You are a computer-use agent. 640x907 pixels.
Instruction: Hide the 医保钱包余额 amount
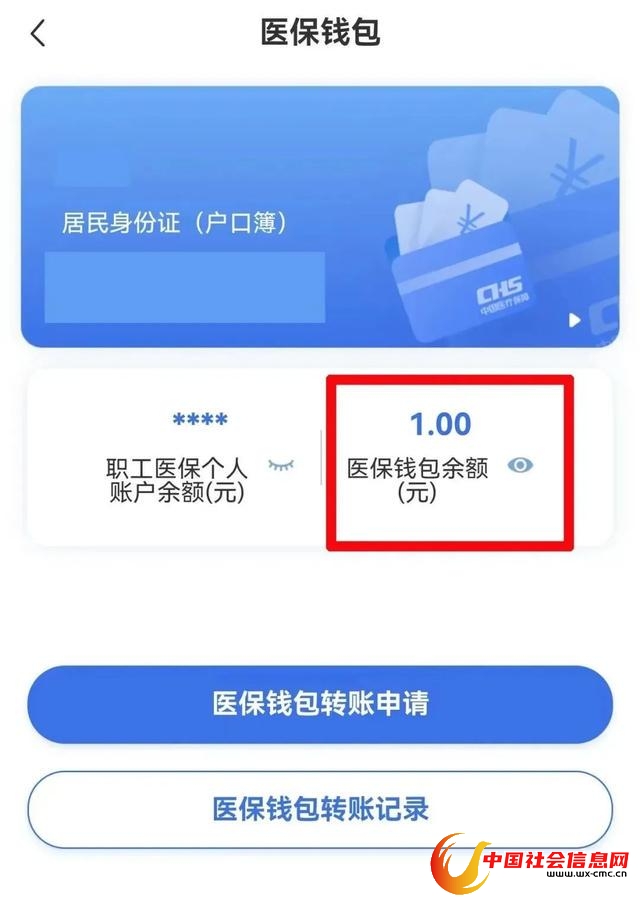(x=520, y=465)
